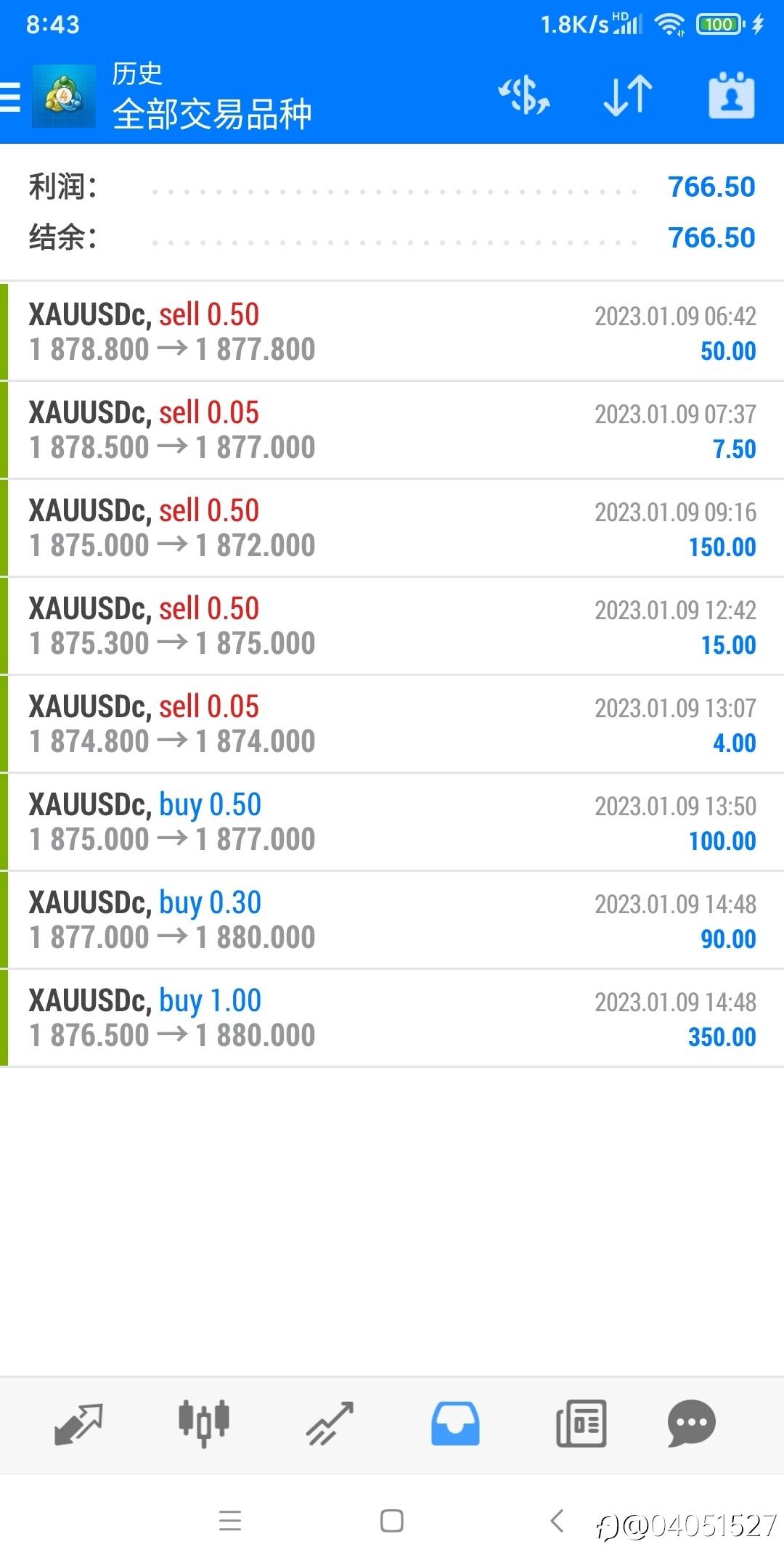The image size is (784, 1568).
Task: Open the buy 0.50 trade at 13:50
Action: click(392, 822)
